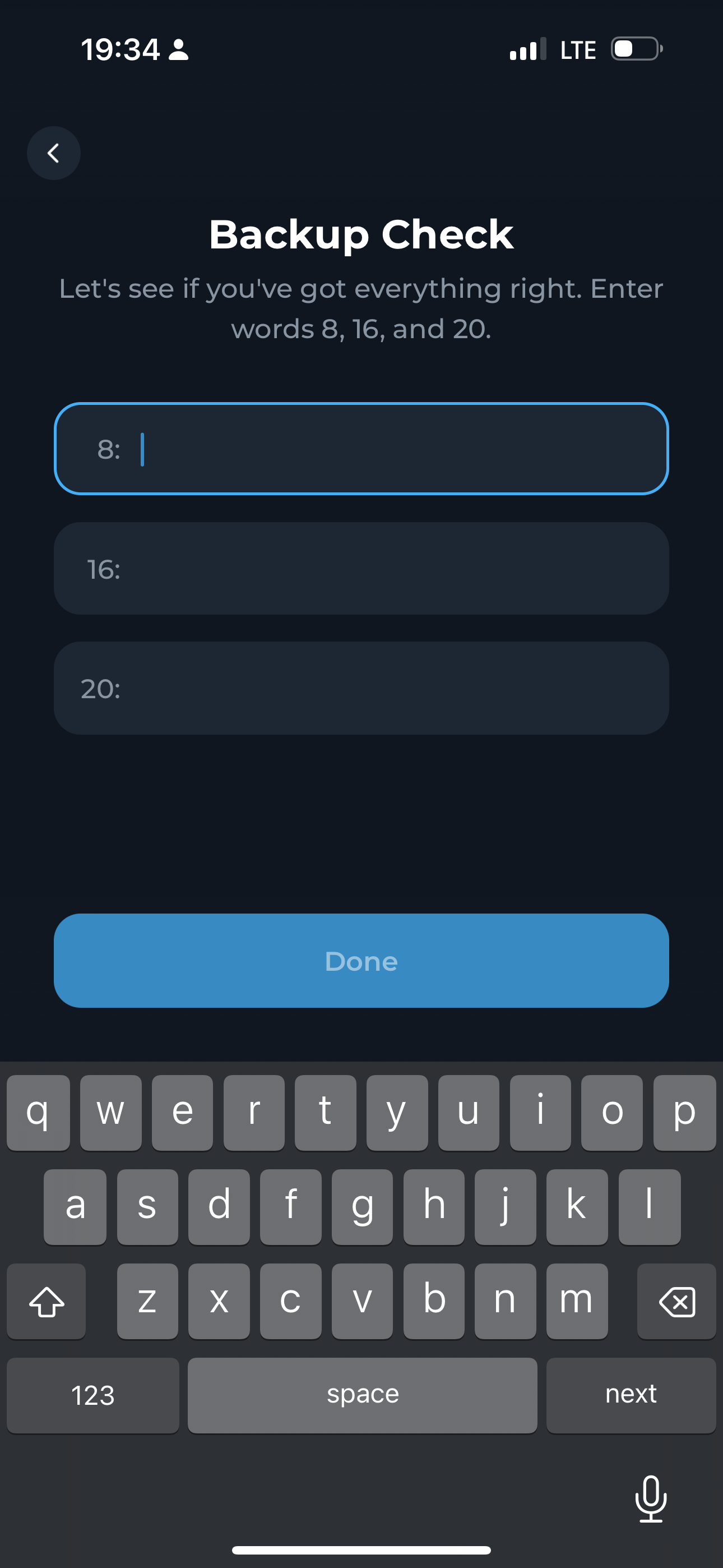Screen dimensions: 723x1568
Task: Go back using the arrow button
Action: pyautogui.click(x=54, y=153)
